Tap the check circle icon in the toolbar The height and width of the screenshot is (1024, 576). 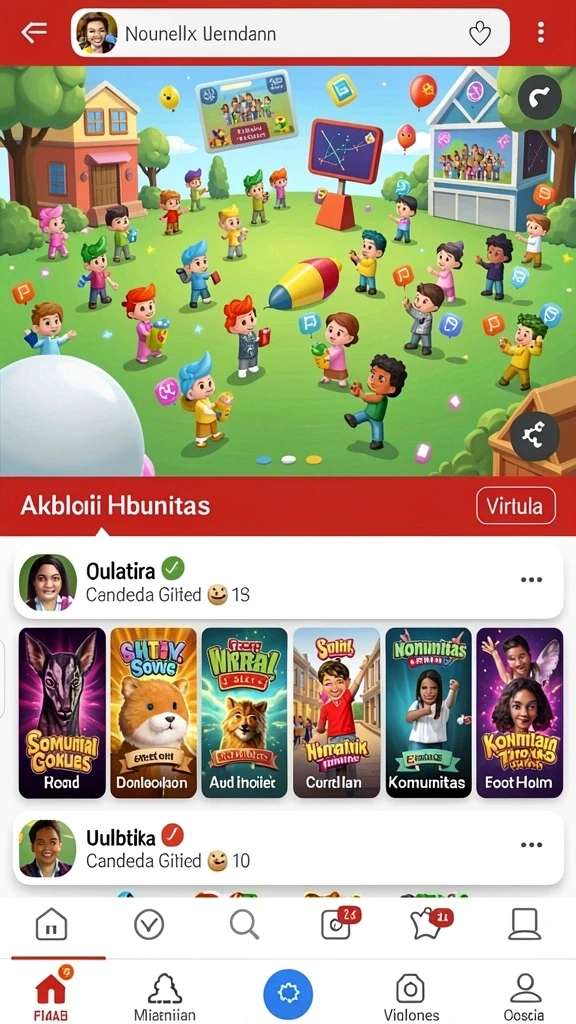pos(149,925)
